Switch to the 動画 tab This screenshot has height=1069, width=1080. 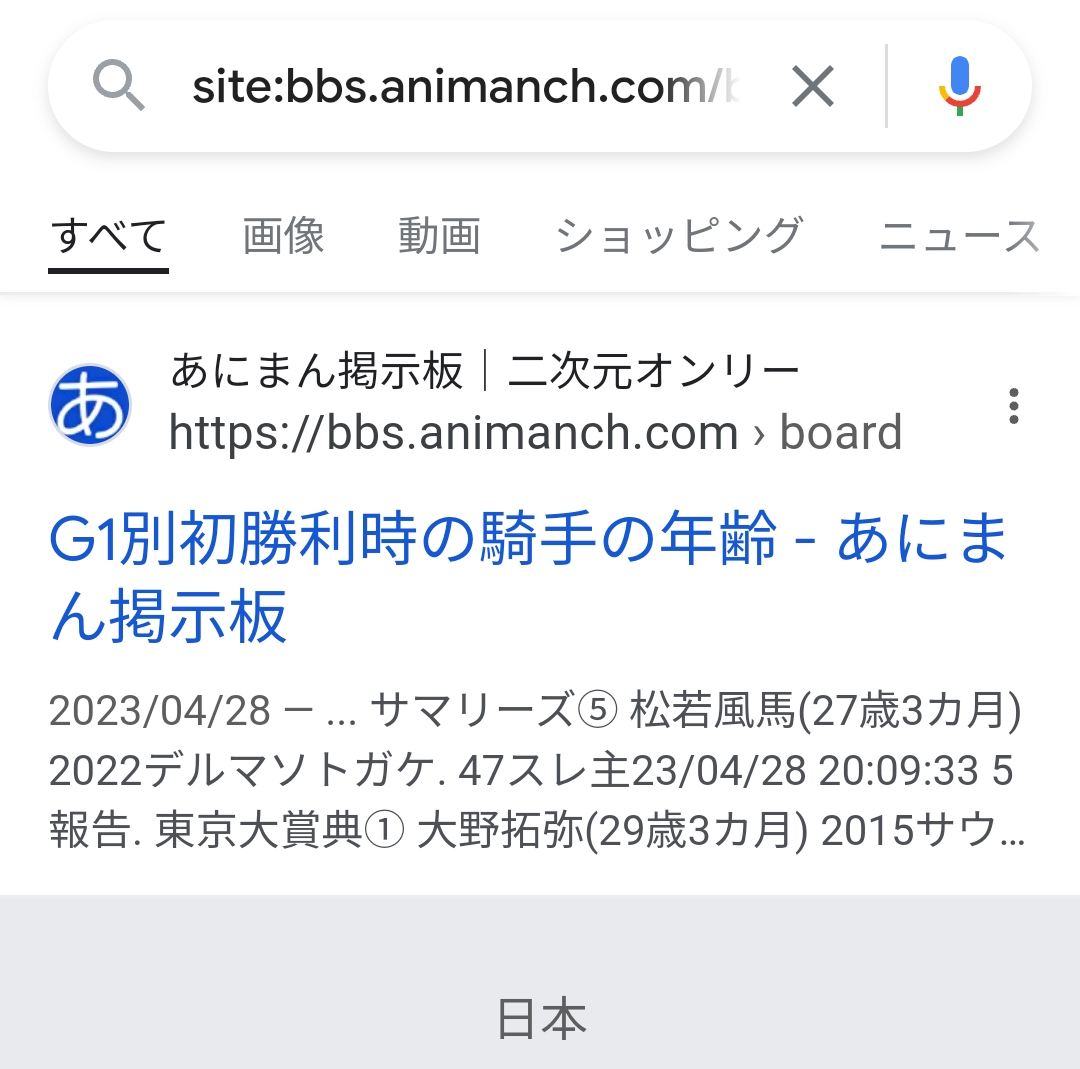[x=439, y=237]
